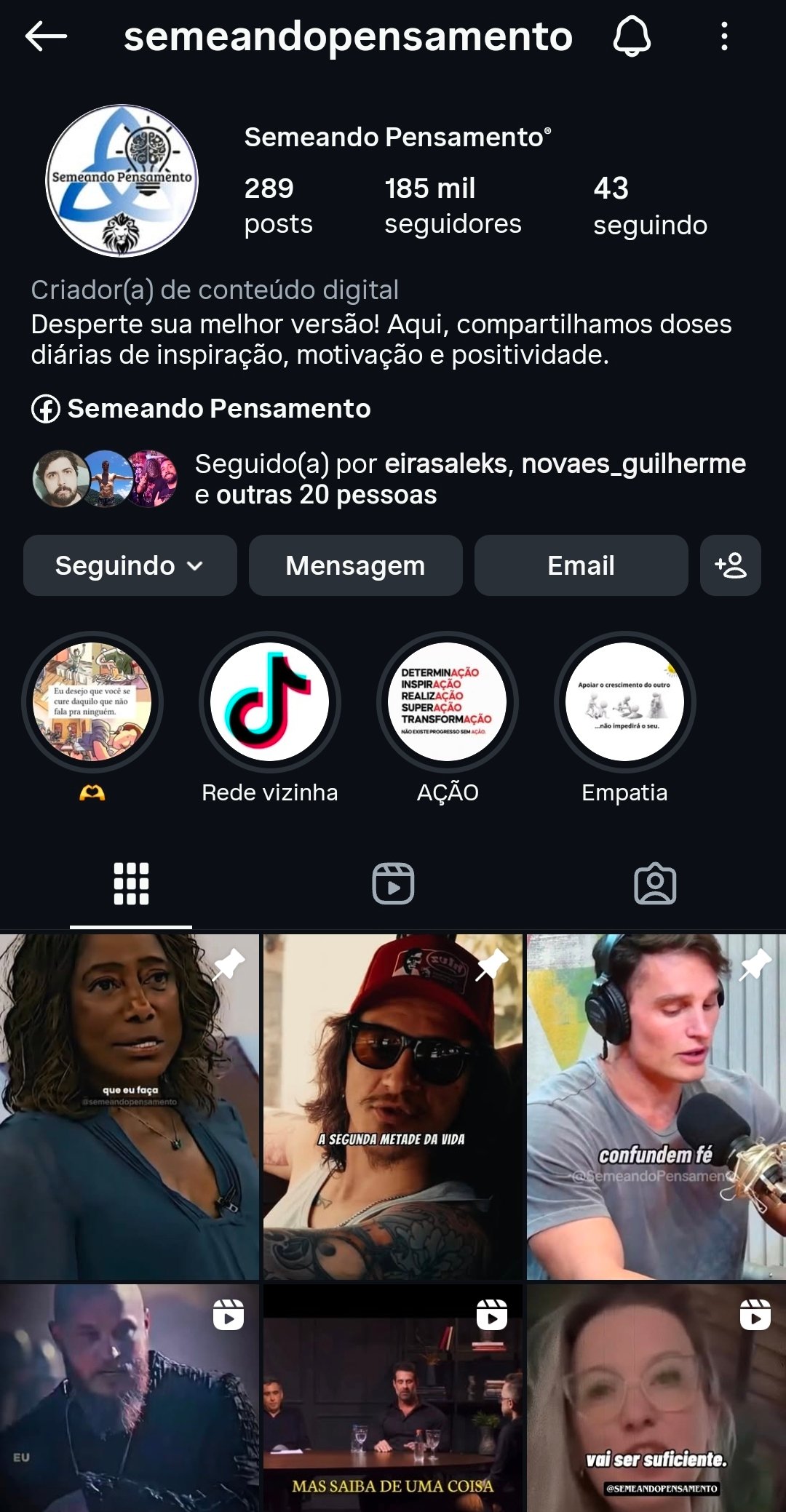Tap the Mensagem button
Screen dimensions: 786x1512
[x=355, y=565]
